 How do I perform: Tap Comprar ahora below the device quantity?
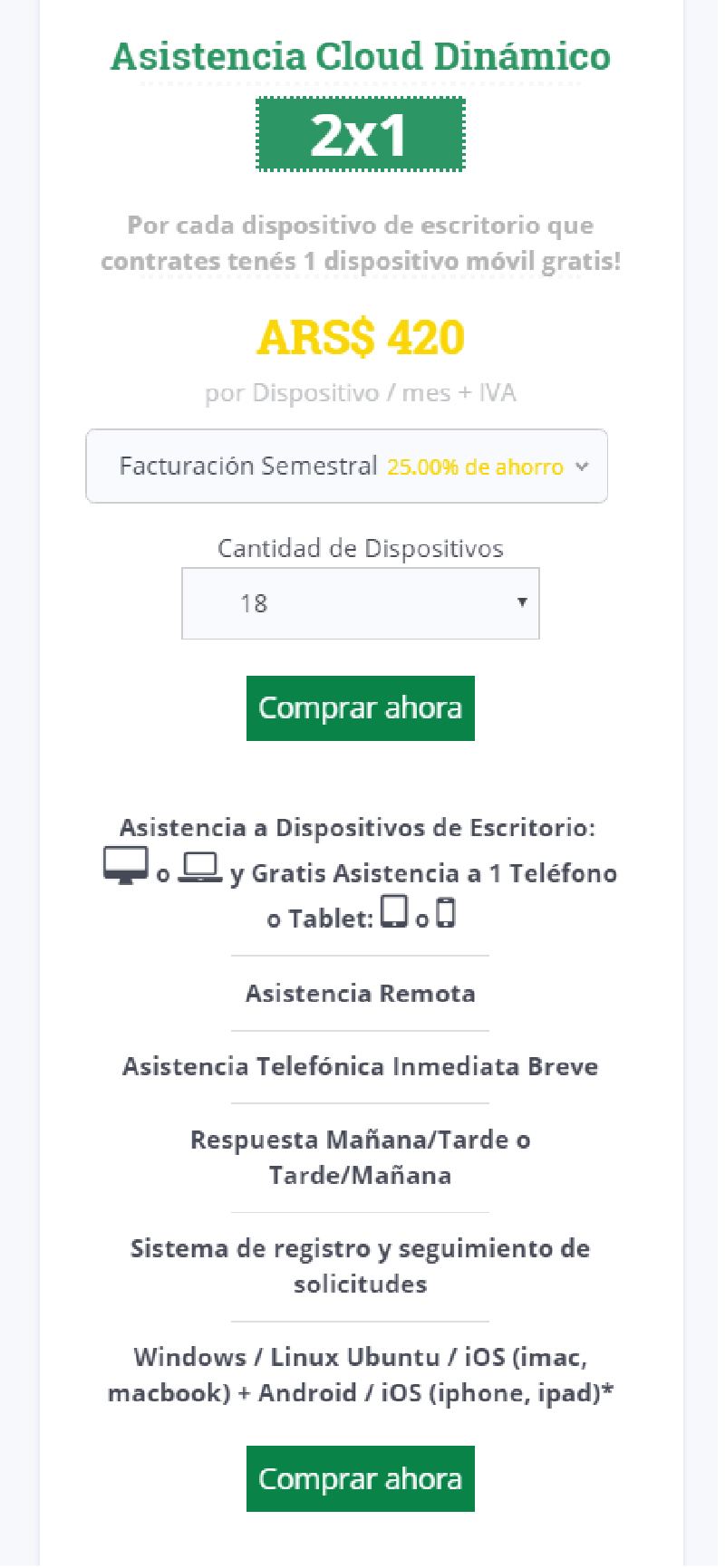click(x=361, y=708)
